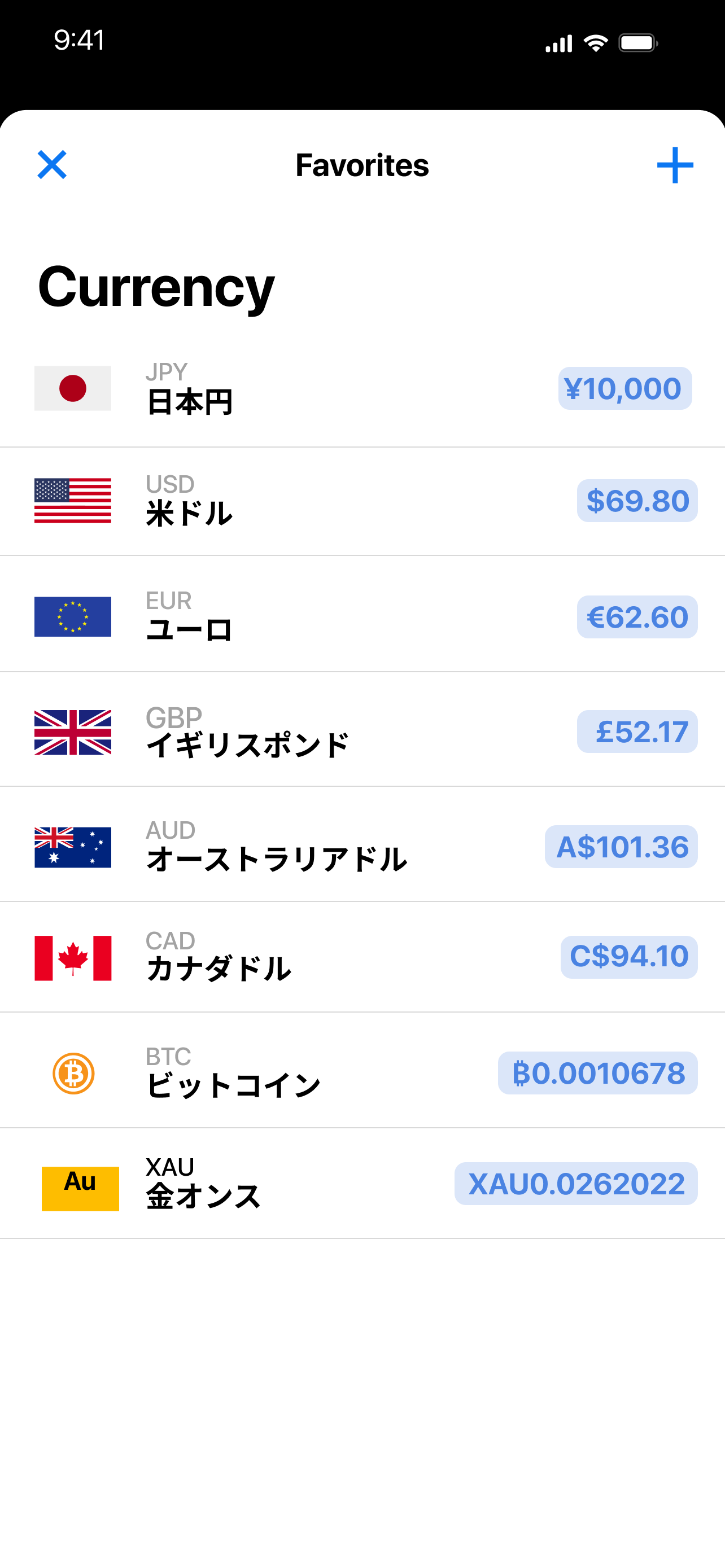The image size is (725, 1568).
Task: Open the 日本円 currency row
Action: 304,388
